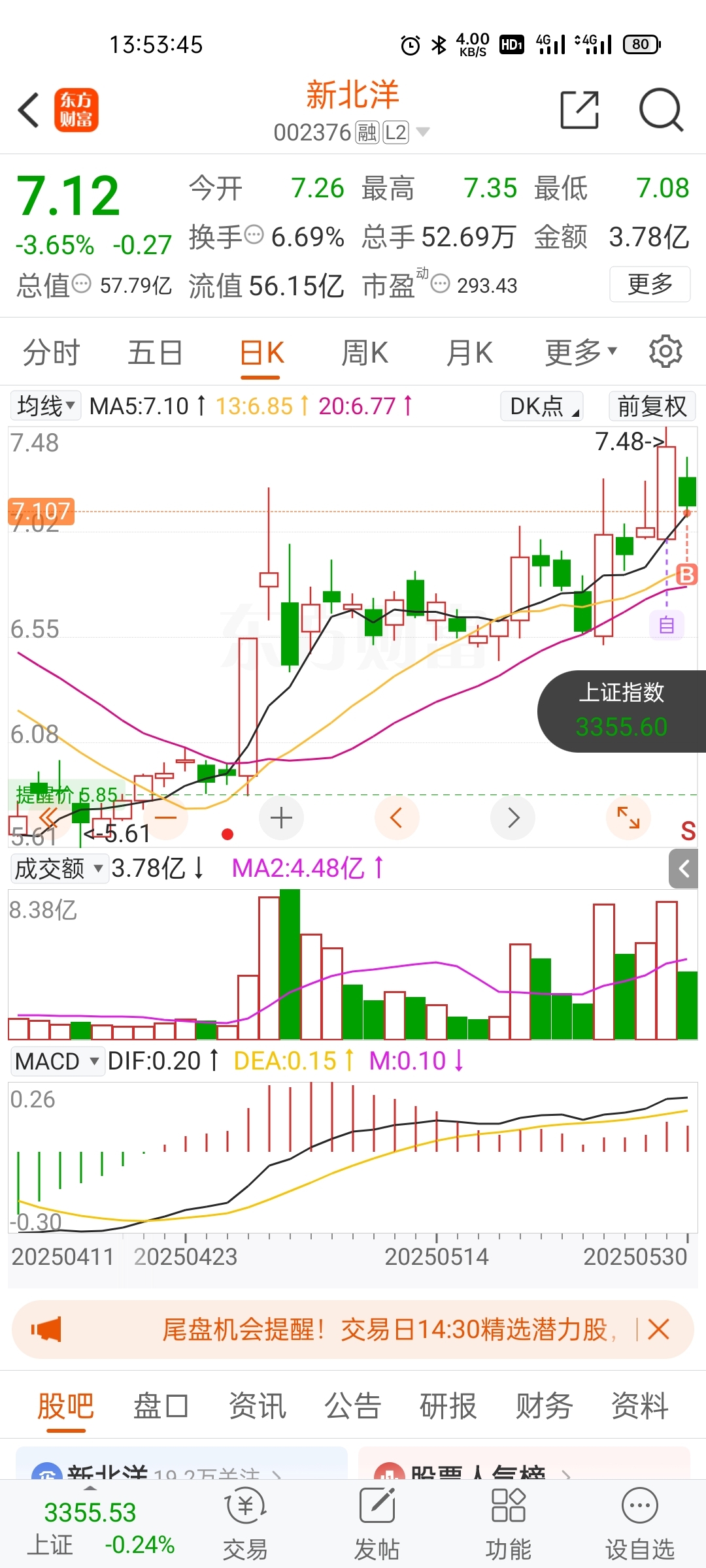Open fullscreen chart via expand arrows
The width and height of the screenshot is (706, 1568).
[628, 818]
